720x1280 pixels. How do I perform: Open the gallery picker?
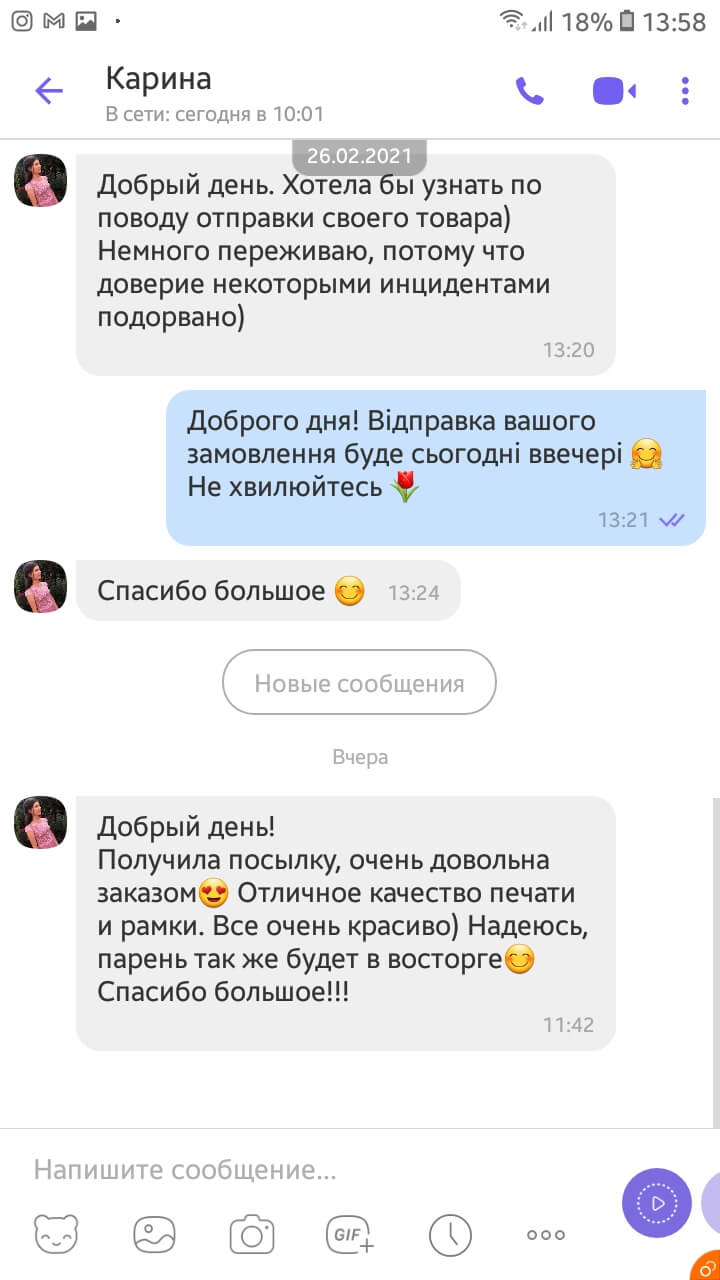[154, 1235]
